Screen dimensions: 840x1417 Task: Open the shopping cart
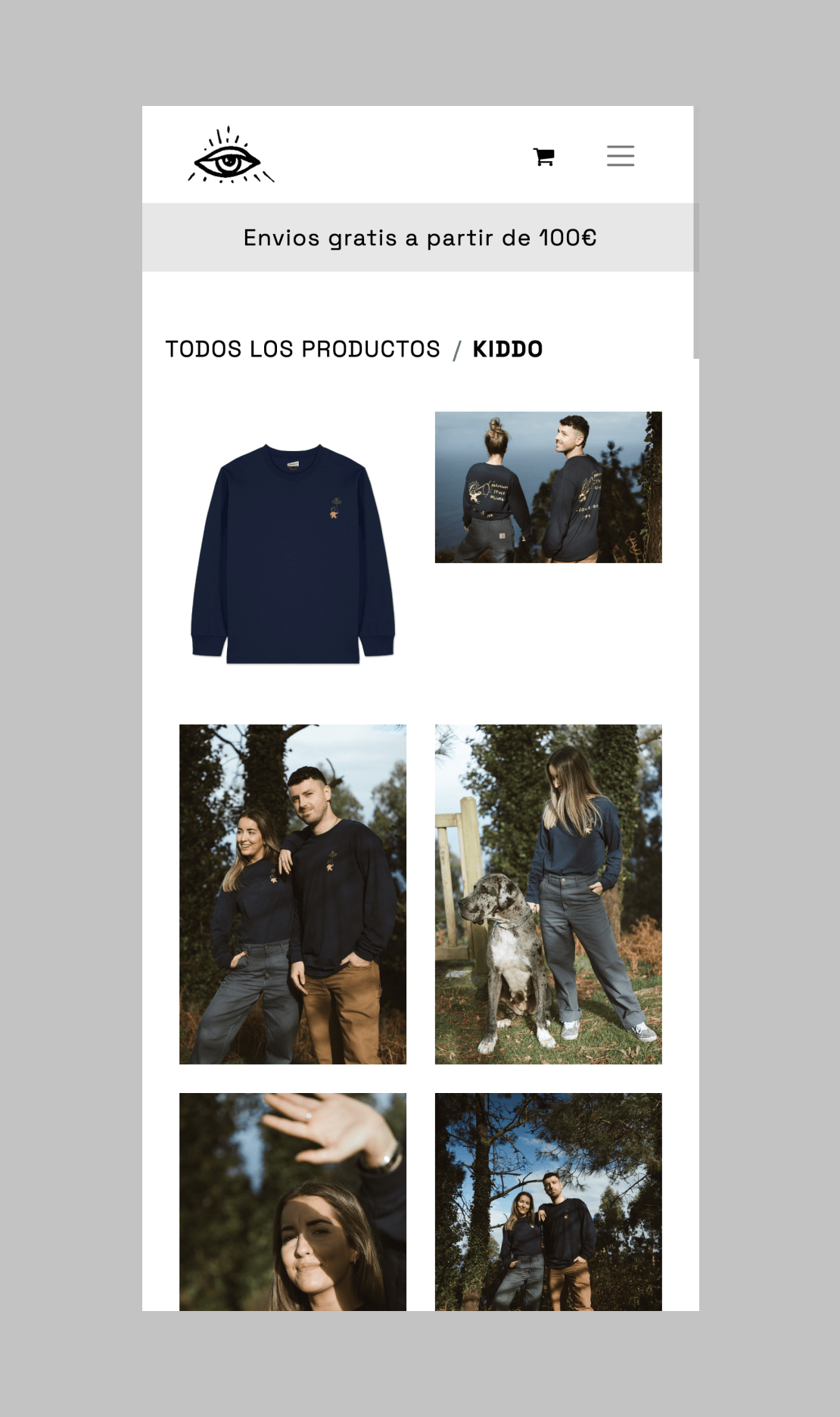coord(543,157)
